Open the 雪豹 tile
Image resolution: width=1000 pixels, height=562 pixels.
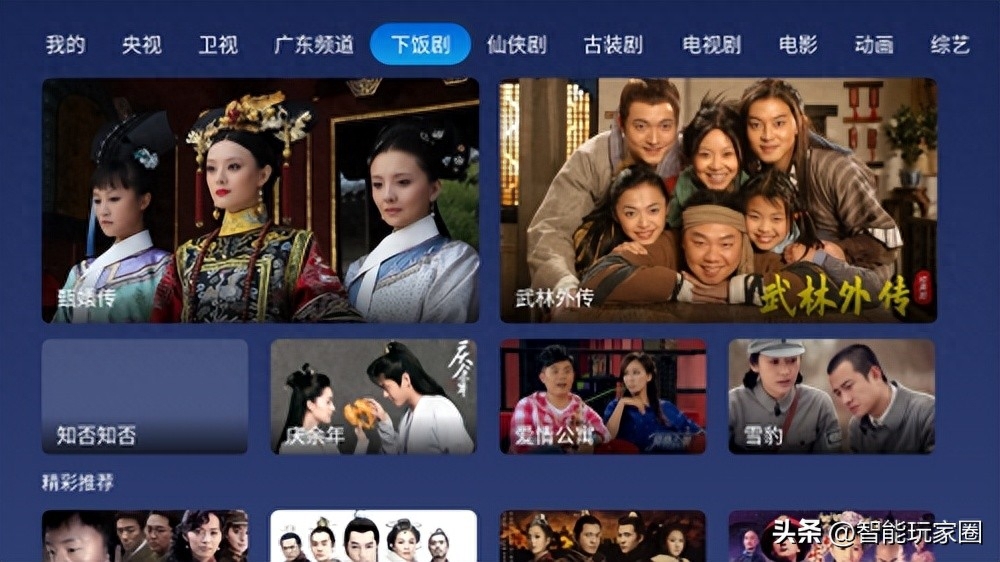[x=831, y=396]
